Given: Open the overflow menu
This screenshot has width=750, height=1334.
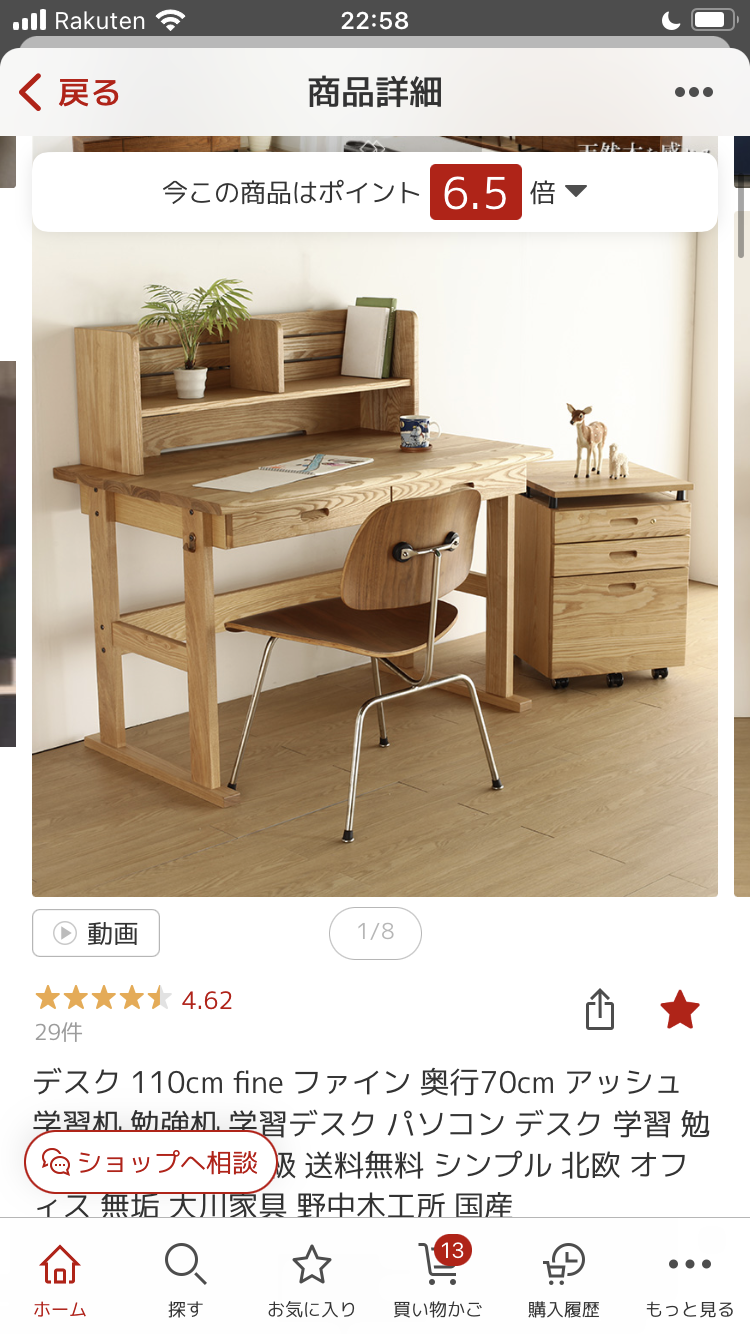Looking at the screenshot, I should pos(693,93).
